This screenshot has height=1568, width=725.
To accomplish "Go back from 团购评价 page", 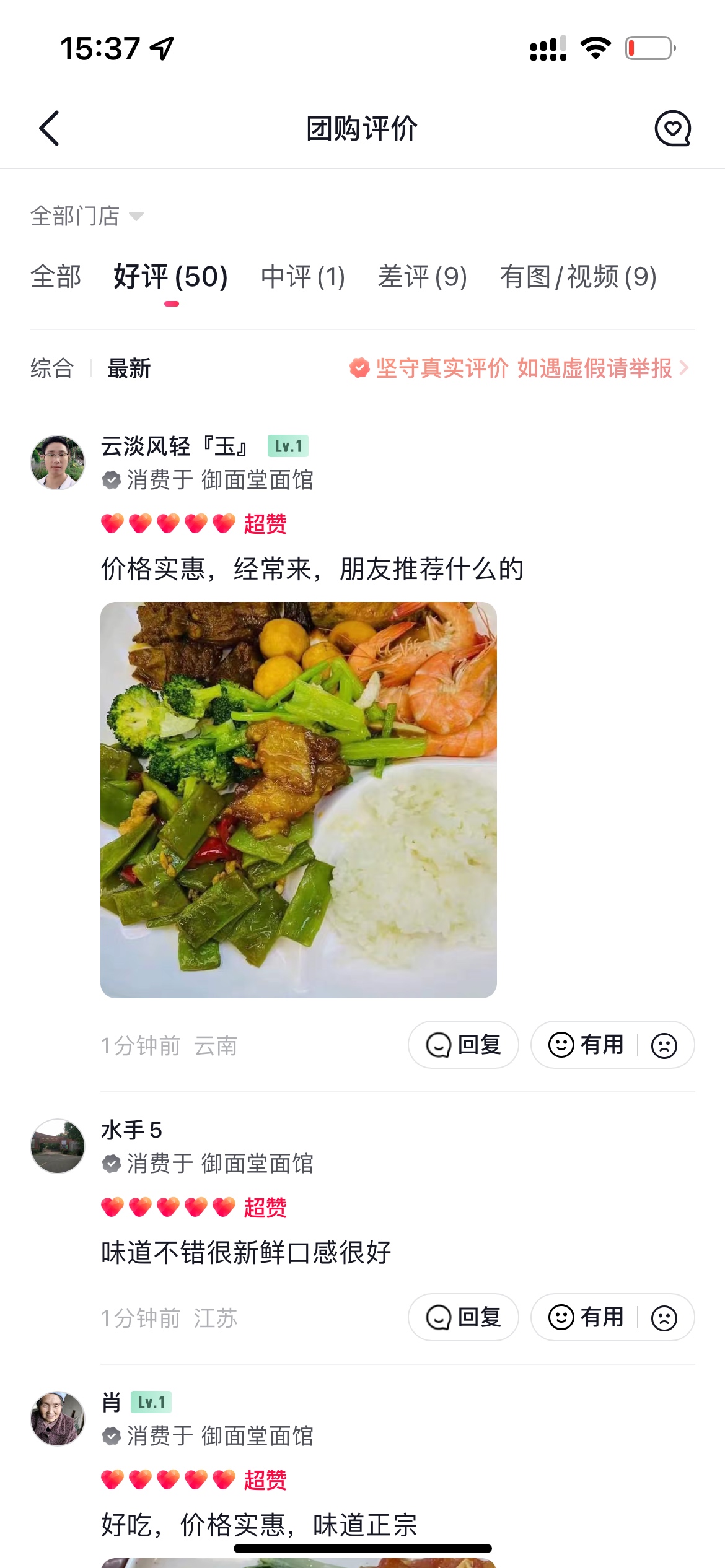I will click(50, 128).
